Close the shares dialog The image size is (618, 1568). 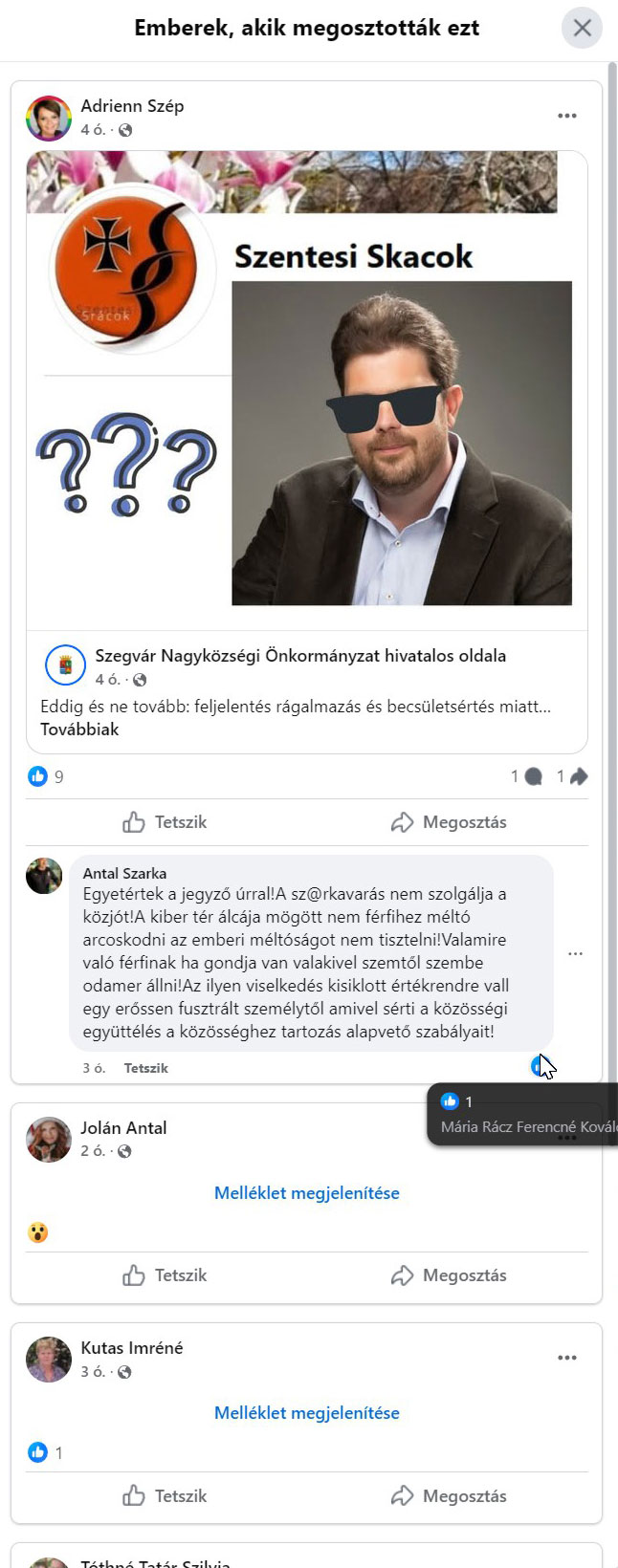point(582,28)
